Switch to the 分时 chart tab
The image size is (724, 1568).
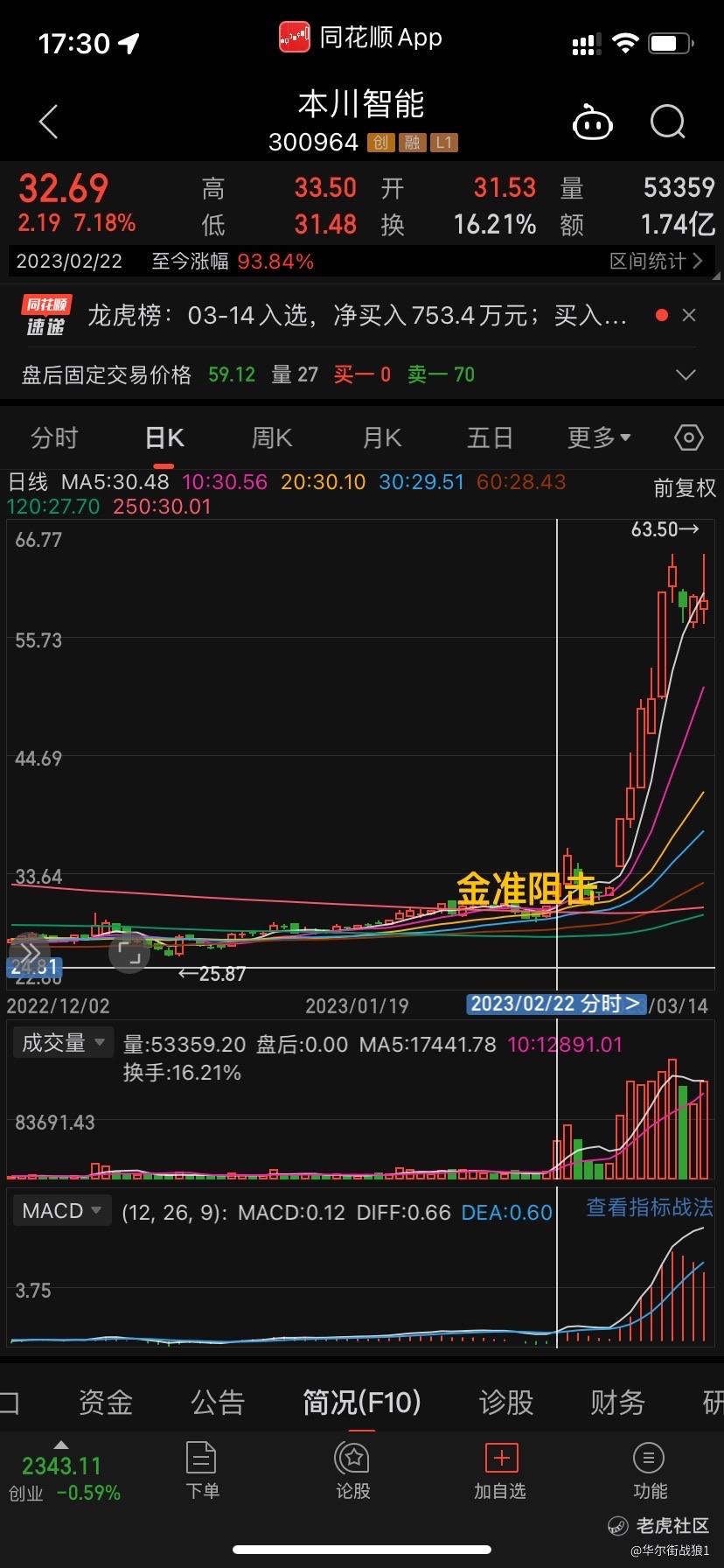[x=54, y=437]
